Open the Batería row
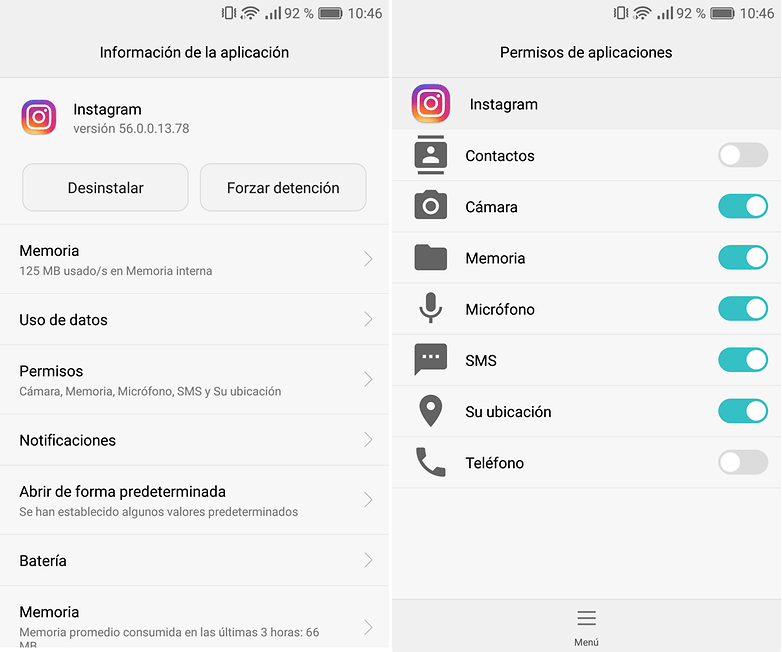 (x=194, y=561)
